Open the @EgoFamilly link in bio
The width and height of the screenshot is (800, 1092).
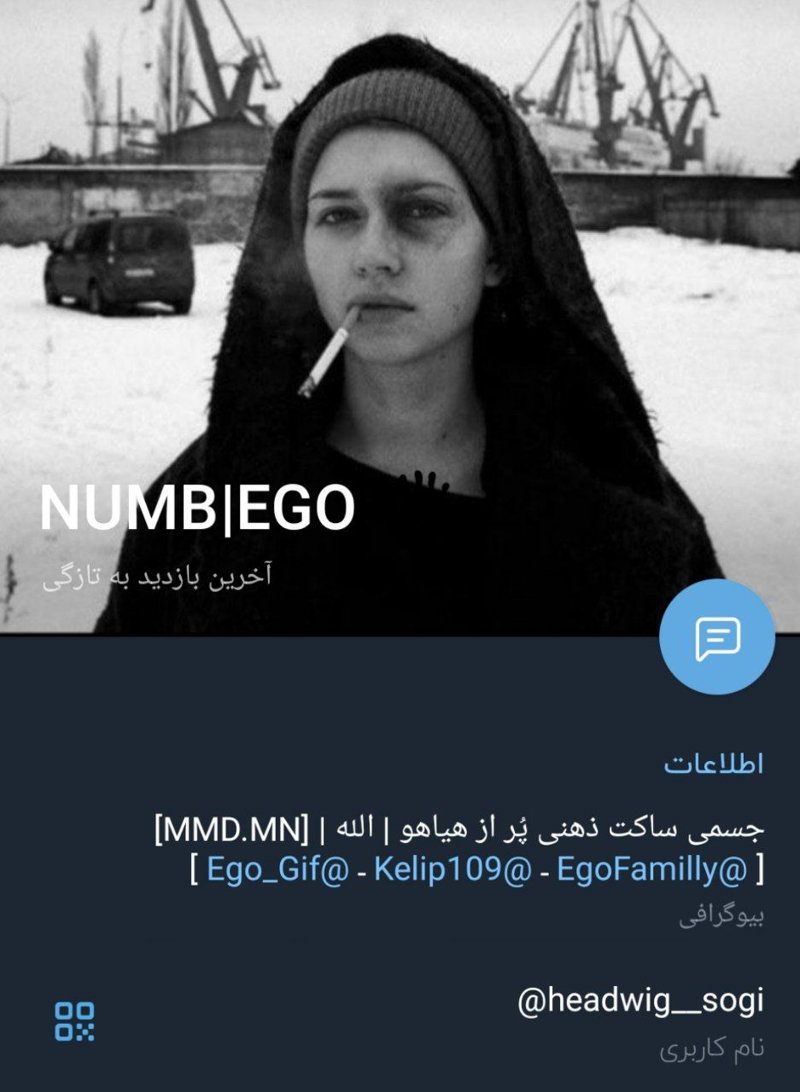651,871
